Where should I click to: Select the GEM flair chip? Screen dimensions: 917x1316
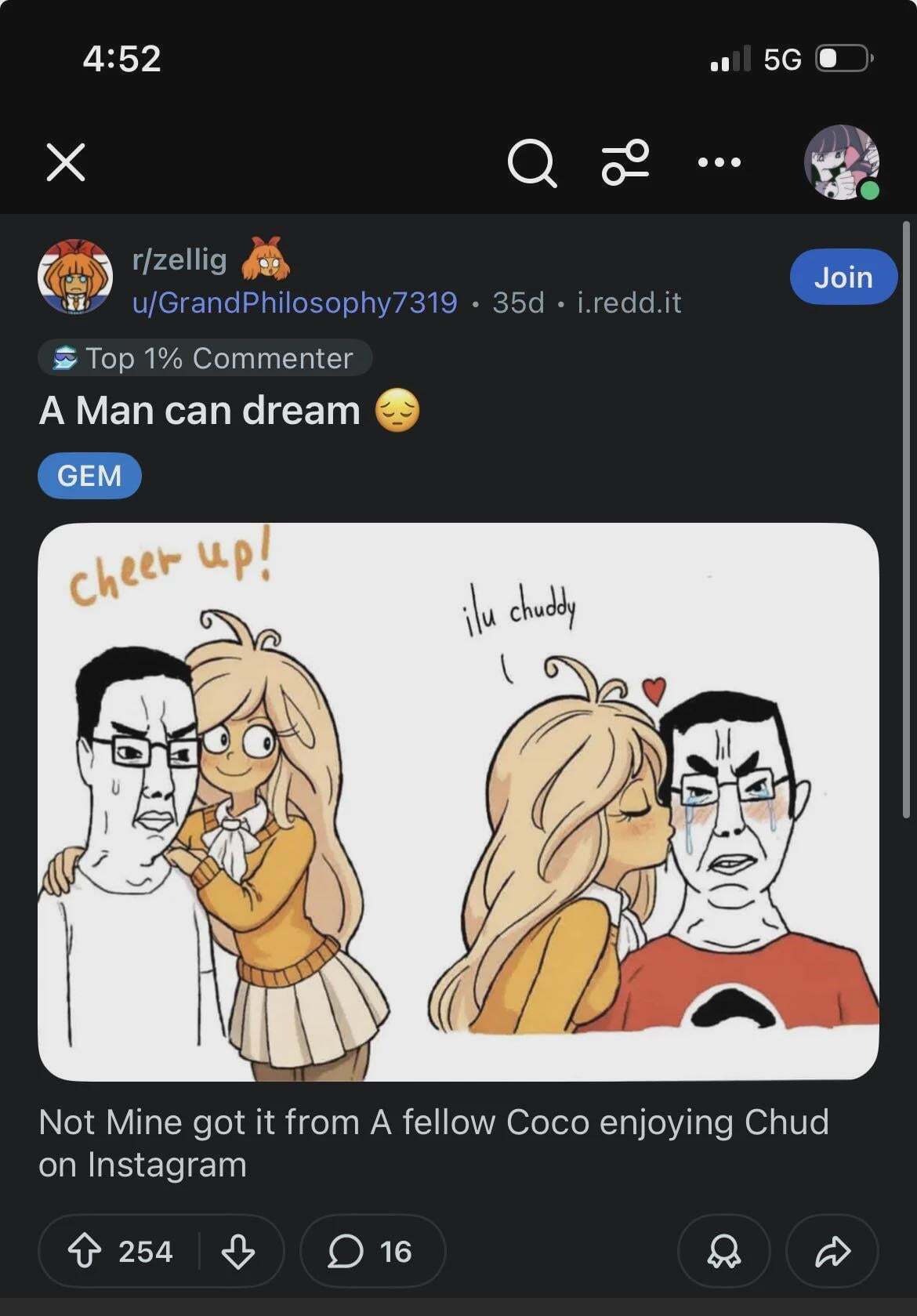[89, 476]
